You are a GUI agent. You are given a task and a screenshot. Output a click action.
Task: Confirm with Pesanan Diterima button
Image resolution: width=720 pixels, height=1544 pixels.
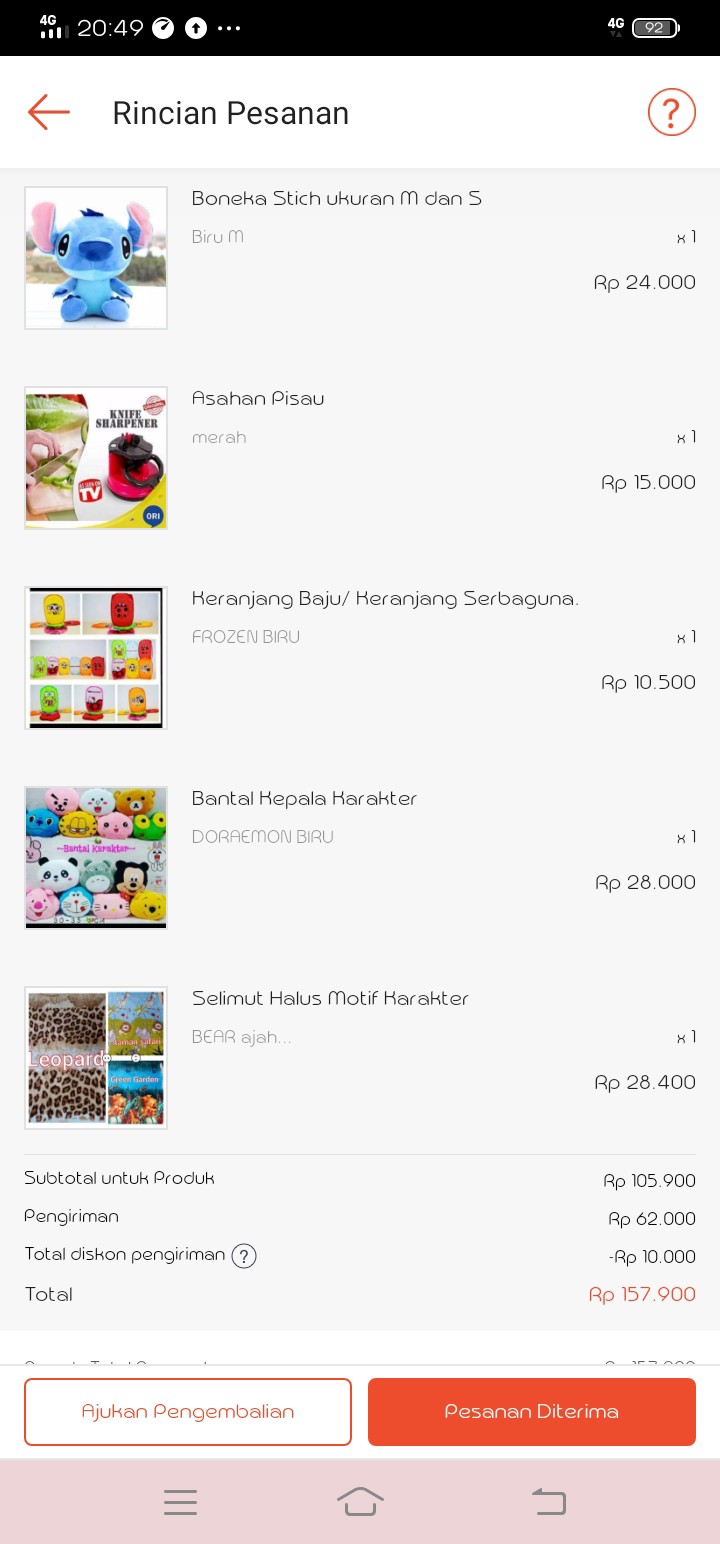click(531, 1411)
